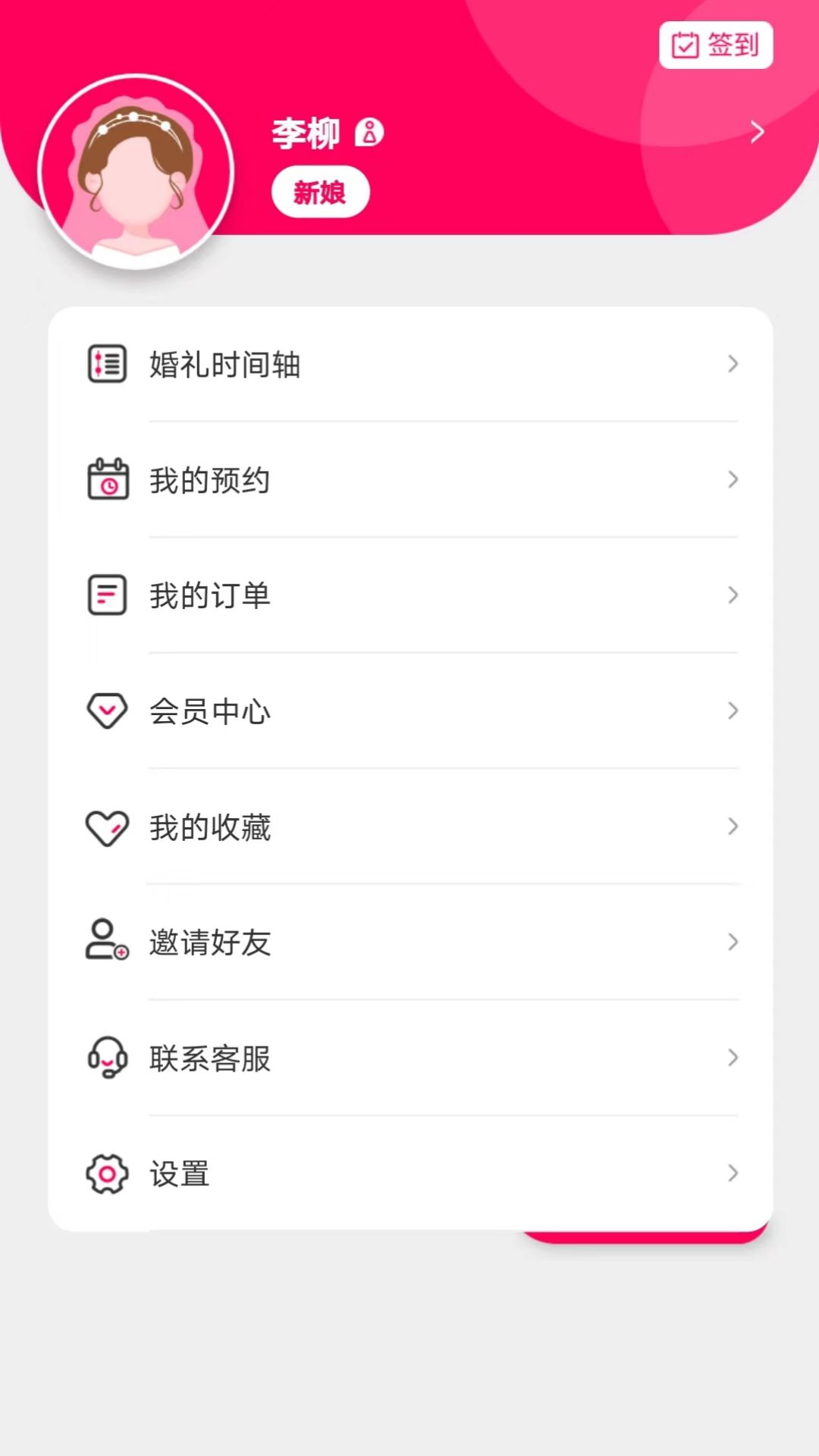
Task: Open 设置 settings
Action: pyautogui.click(x=409, y=1173)
